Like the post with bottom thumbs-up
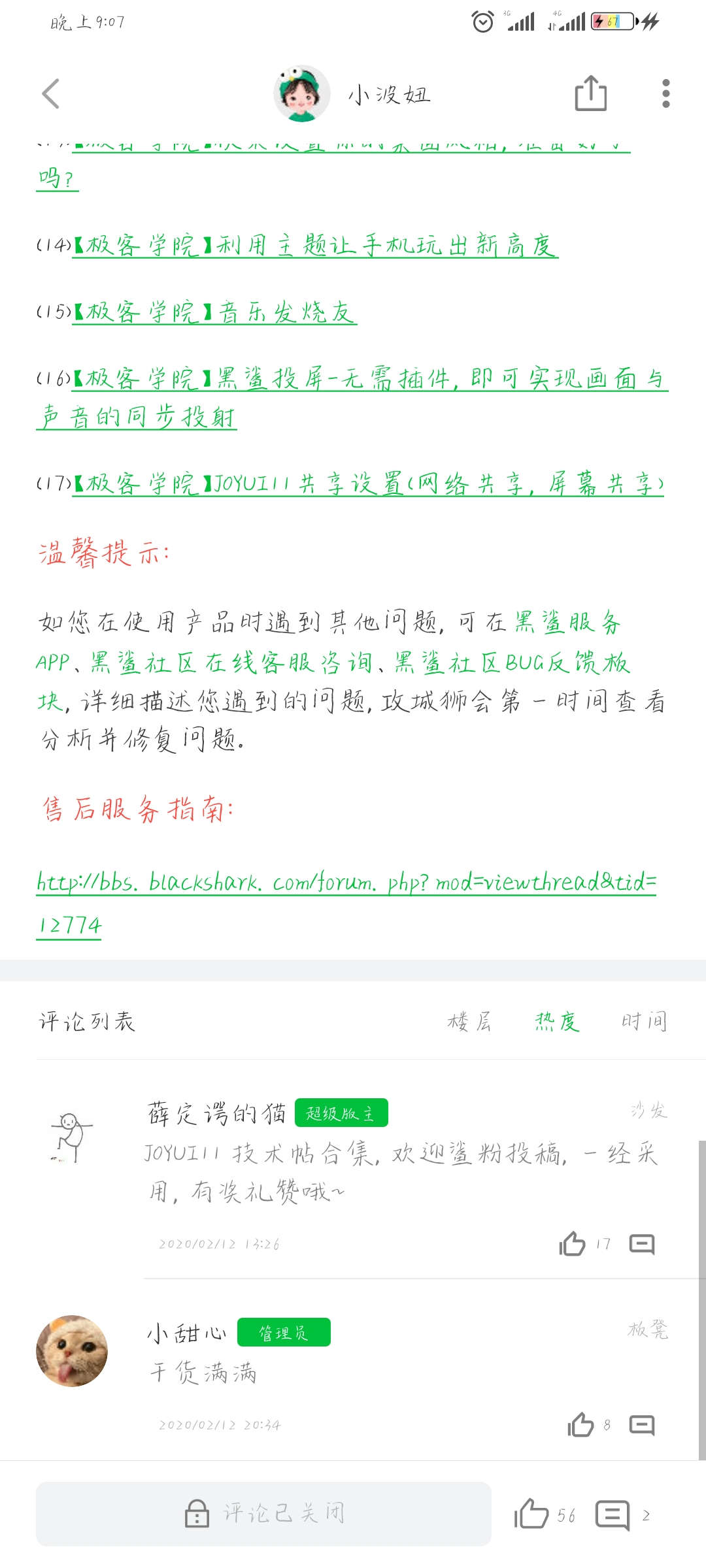 point(531,1514)
